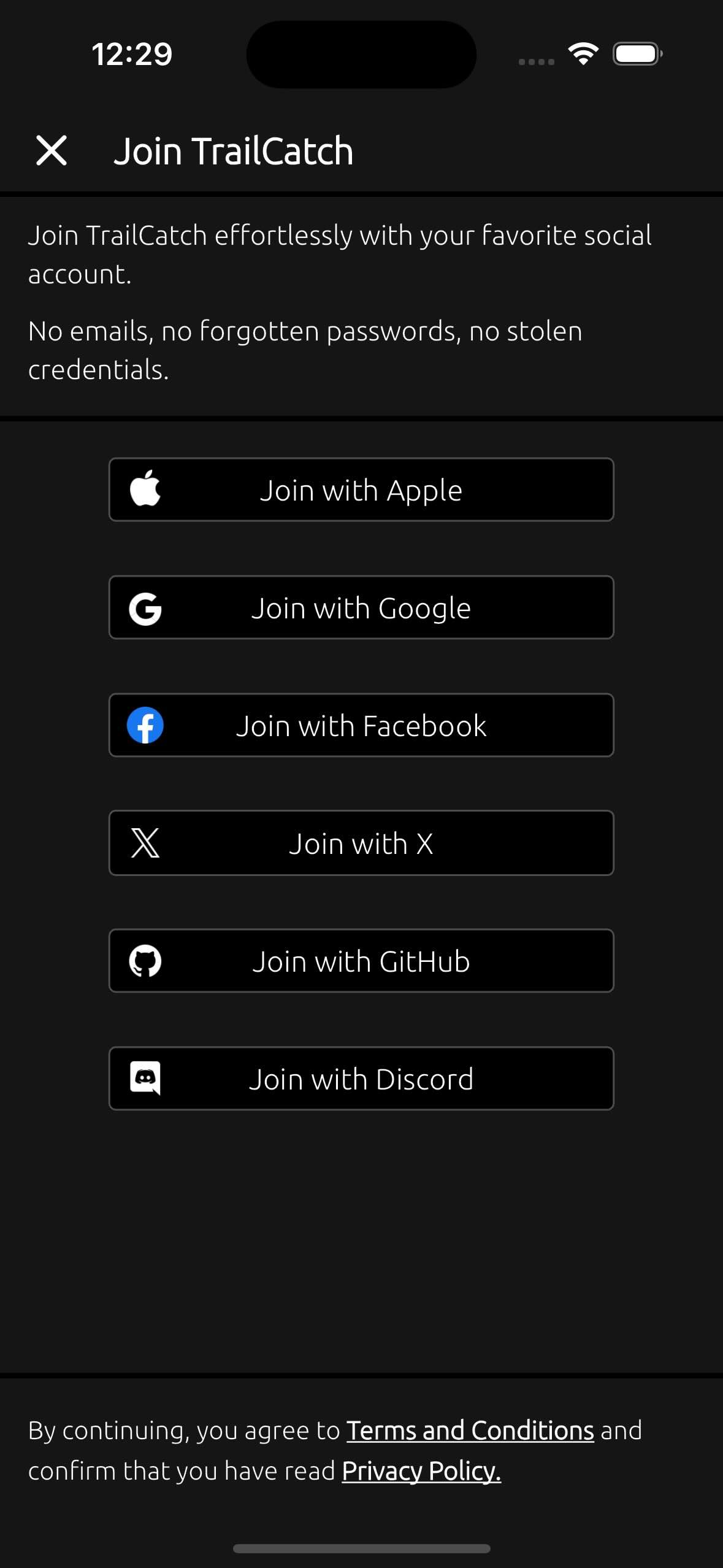Tap Join with Discord
The width and height of the screenshot is (723, 1568).
coord(361,1079)
